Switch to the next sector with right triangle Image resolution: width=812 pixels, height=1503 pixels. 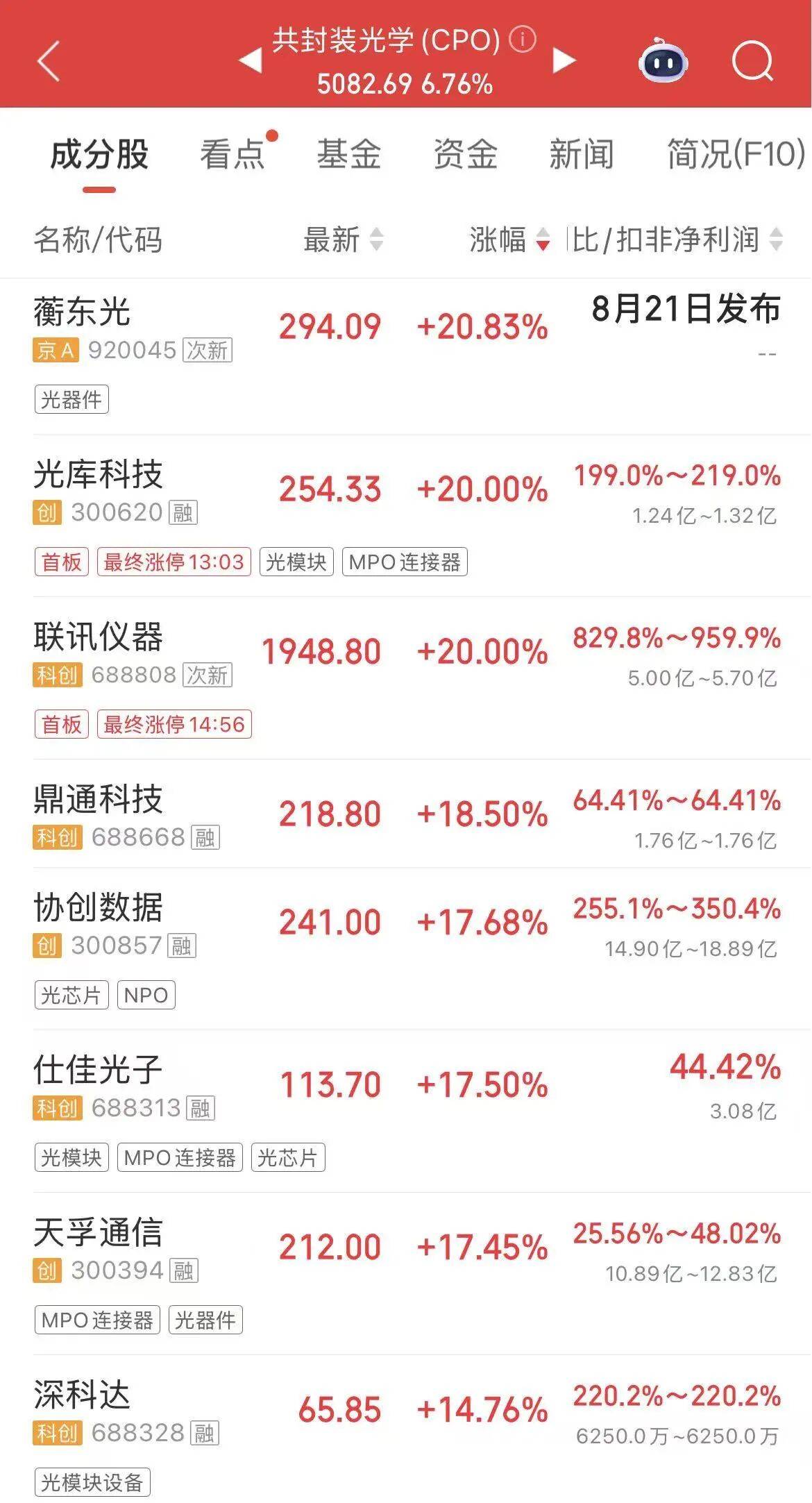coord(564,60)
